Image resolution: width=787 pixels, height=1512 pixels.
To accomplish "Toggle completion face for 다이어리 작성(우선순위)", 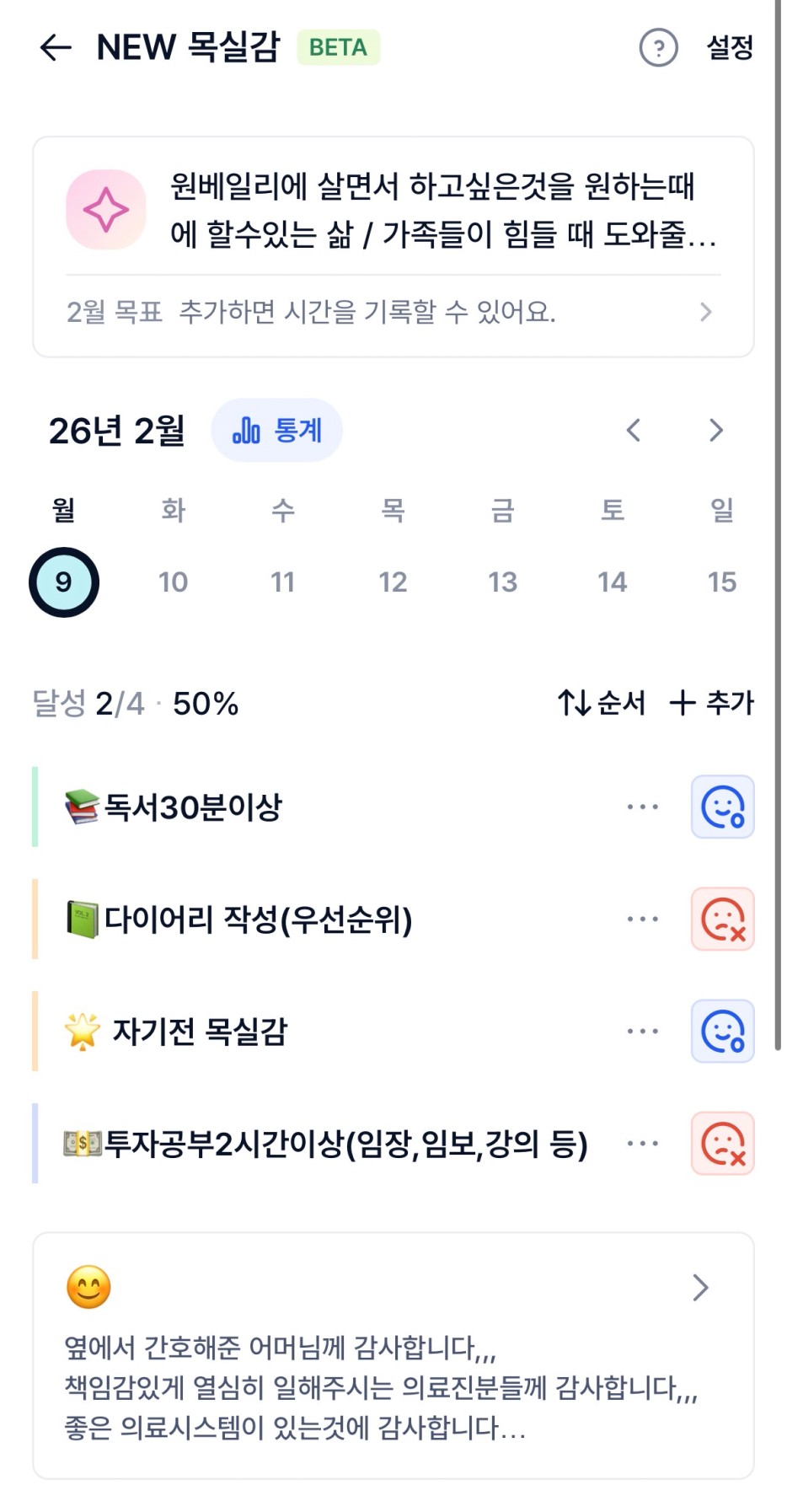I will pos(722,920).
